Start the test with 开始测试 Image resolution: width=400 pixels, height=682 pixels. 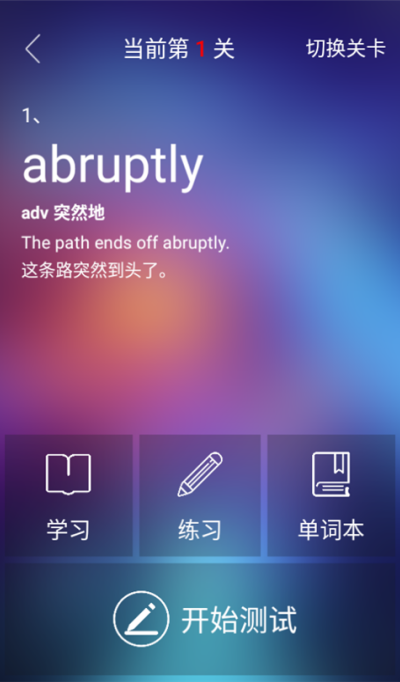[x=200, y=620]
